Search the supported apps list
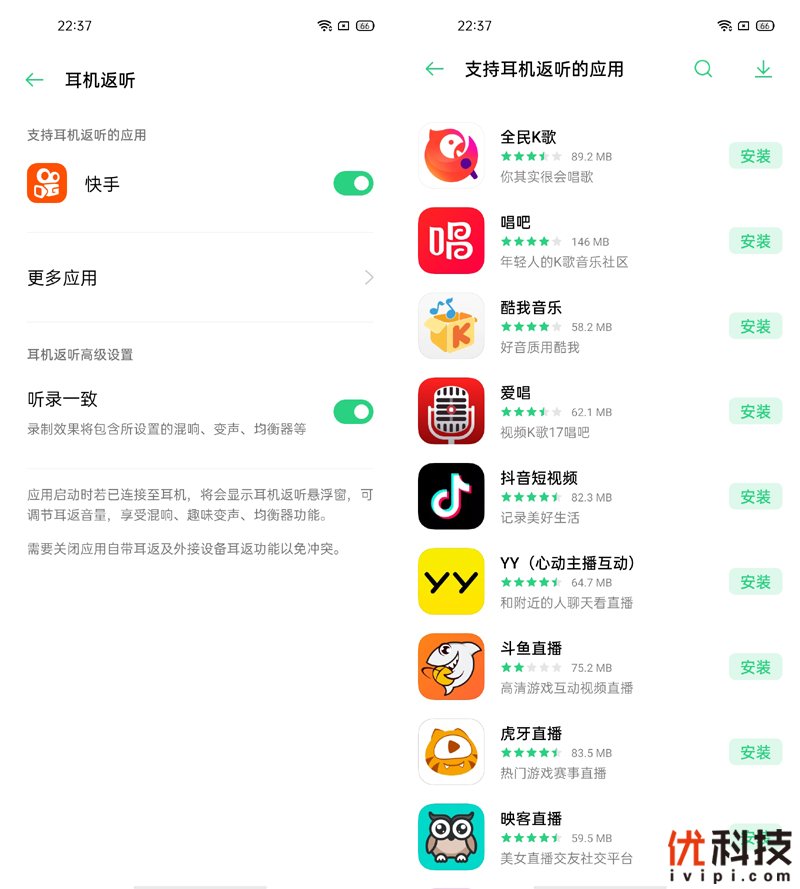 [703, 69]
